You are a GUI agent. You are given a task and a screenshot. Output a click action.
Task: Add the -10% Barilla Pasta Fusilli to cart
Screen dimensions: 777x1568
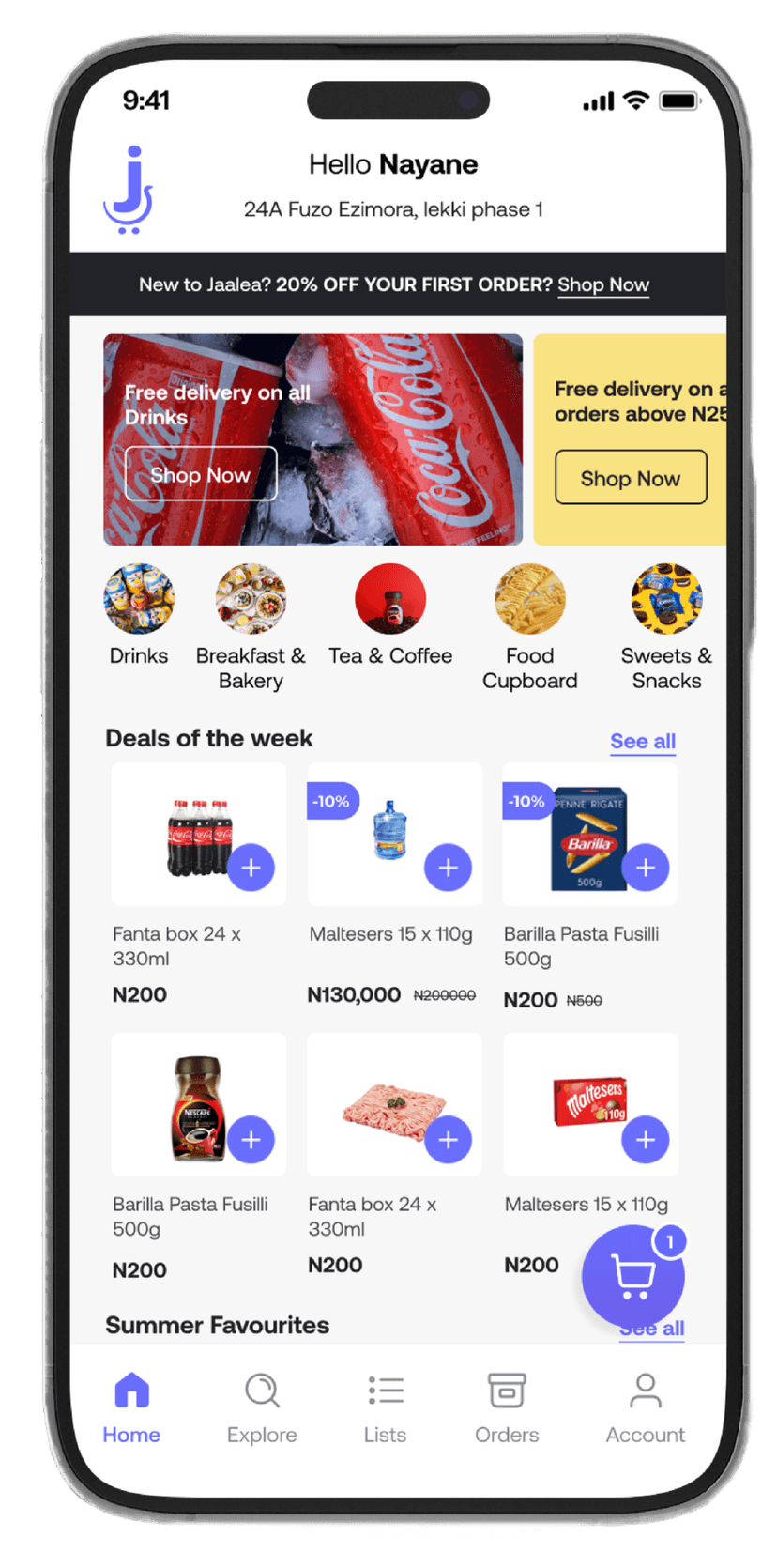(646, 868)
